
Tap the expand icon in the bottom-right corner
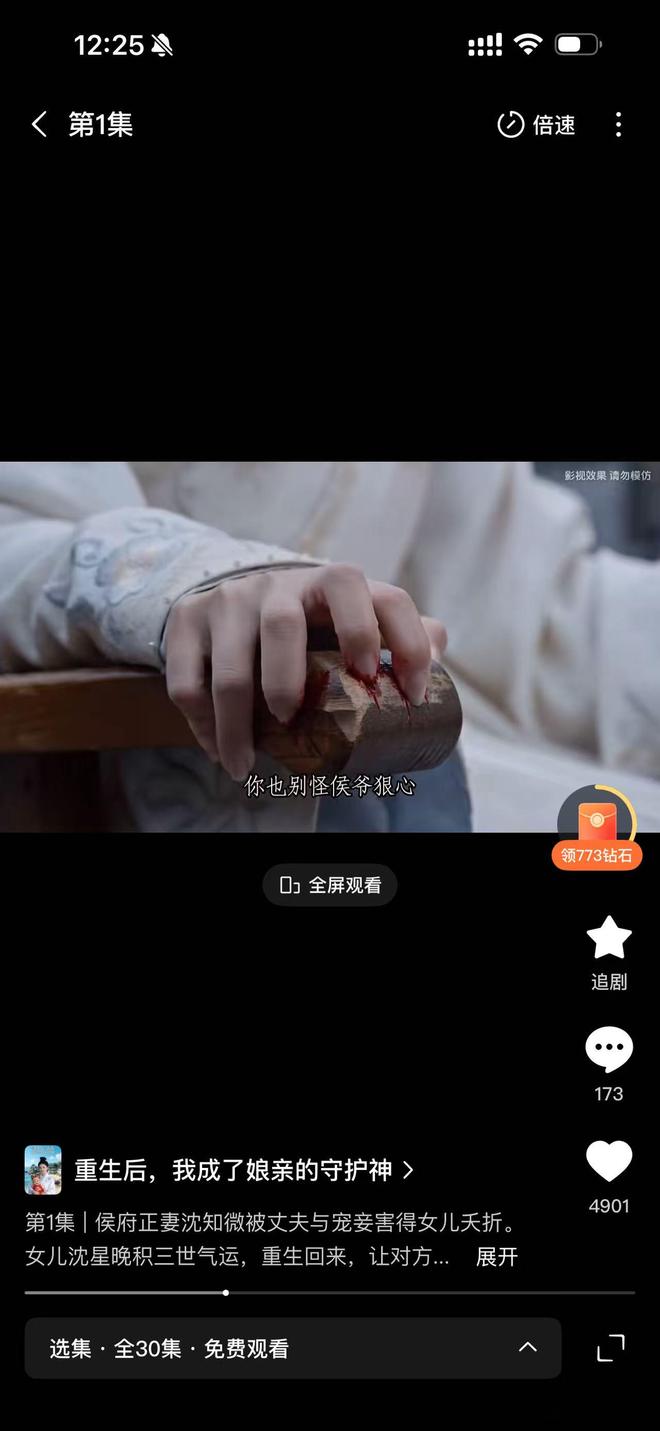point(610,1348)
